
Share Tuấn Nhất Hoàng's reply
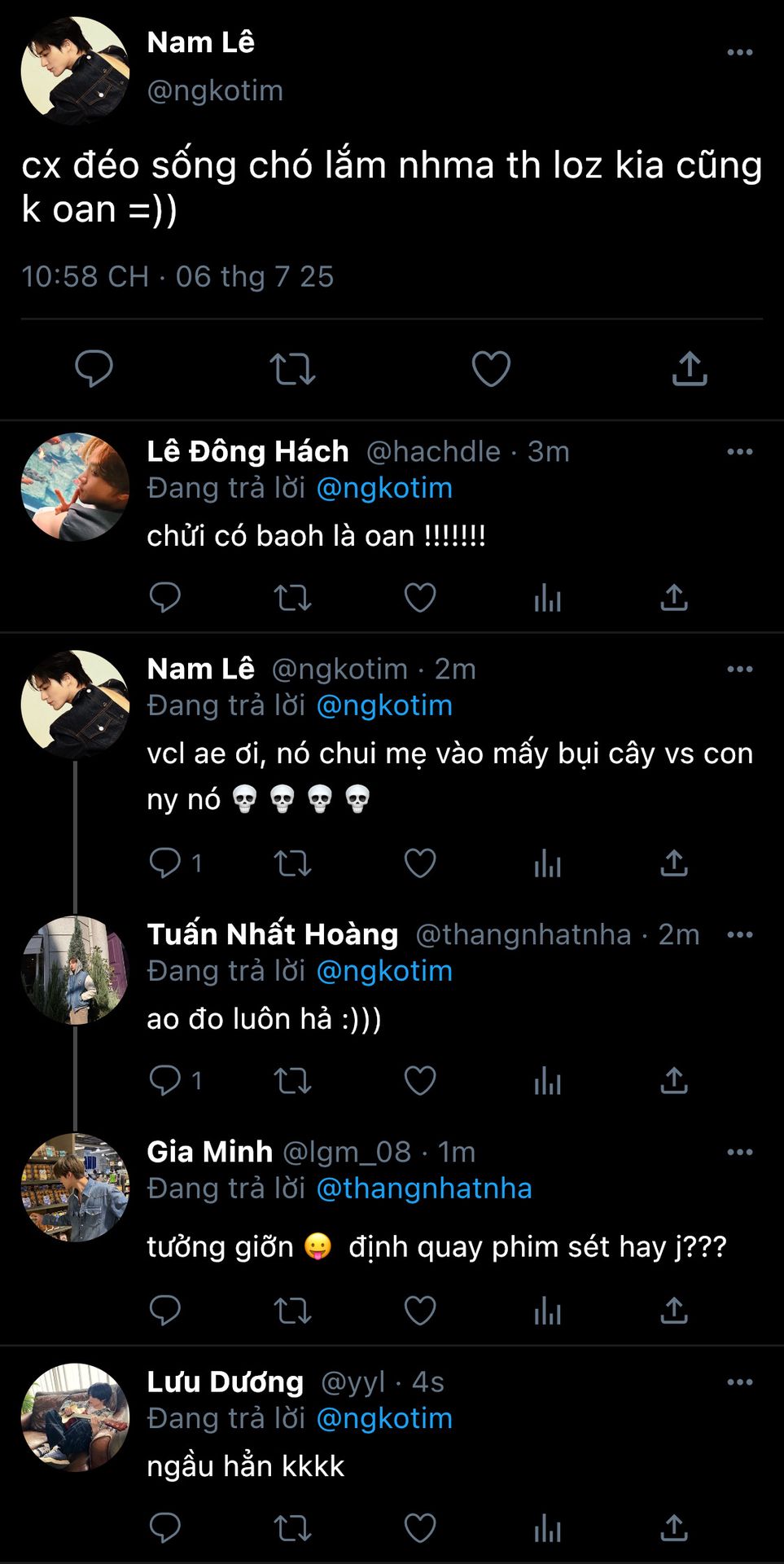click(674, 1081)
